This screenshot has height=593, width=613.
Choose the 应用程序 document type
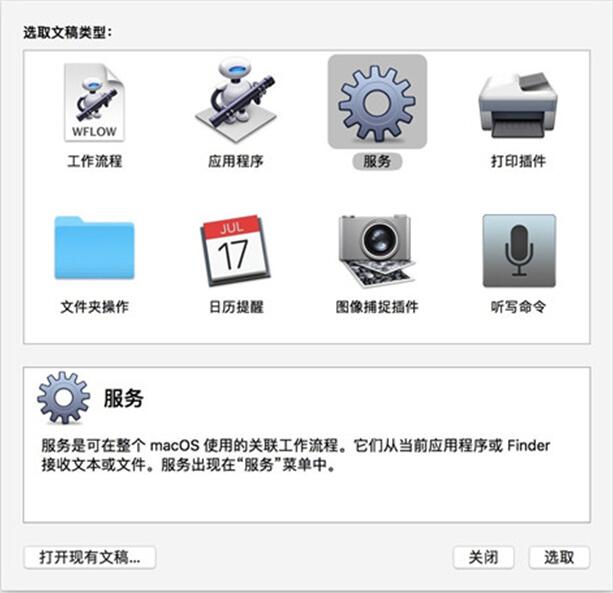(235, 104)
